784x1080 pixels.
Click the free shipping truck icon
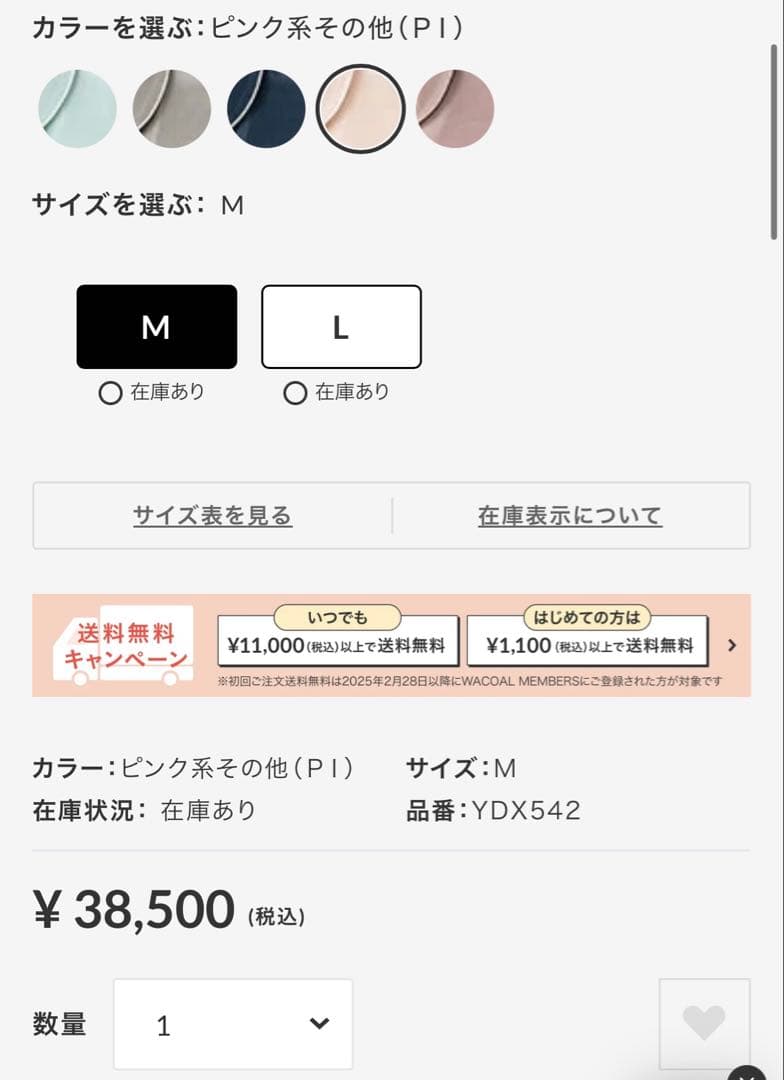115,645
